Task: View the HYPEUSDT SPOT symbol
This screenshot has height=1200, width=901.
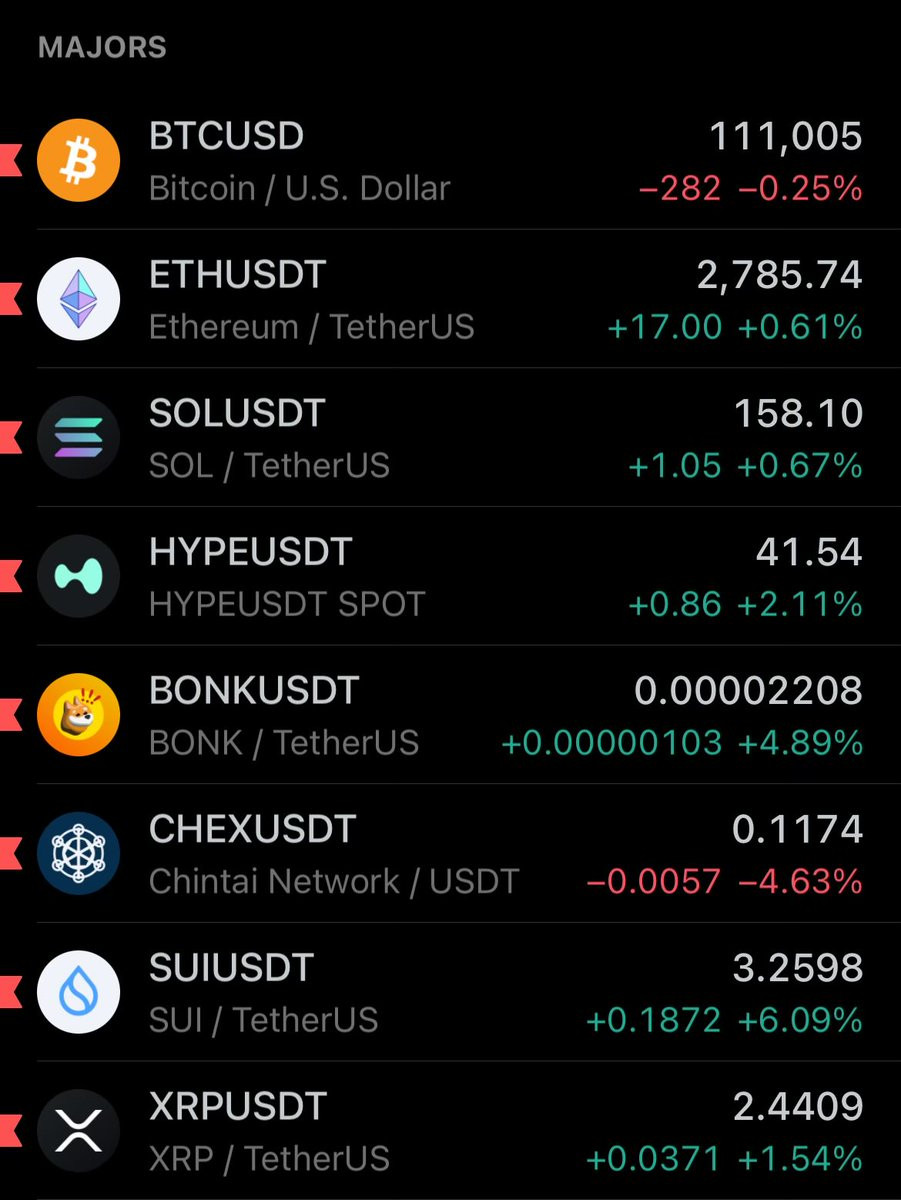Action: click(x=450, y=576)
